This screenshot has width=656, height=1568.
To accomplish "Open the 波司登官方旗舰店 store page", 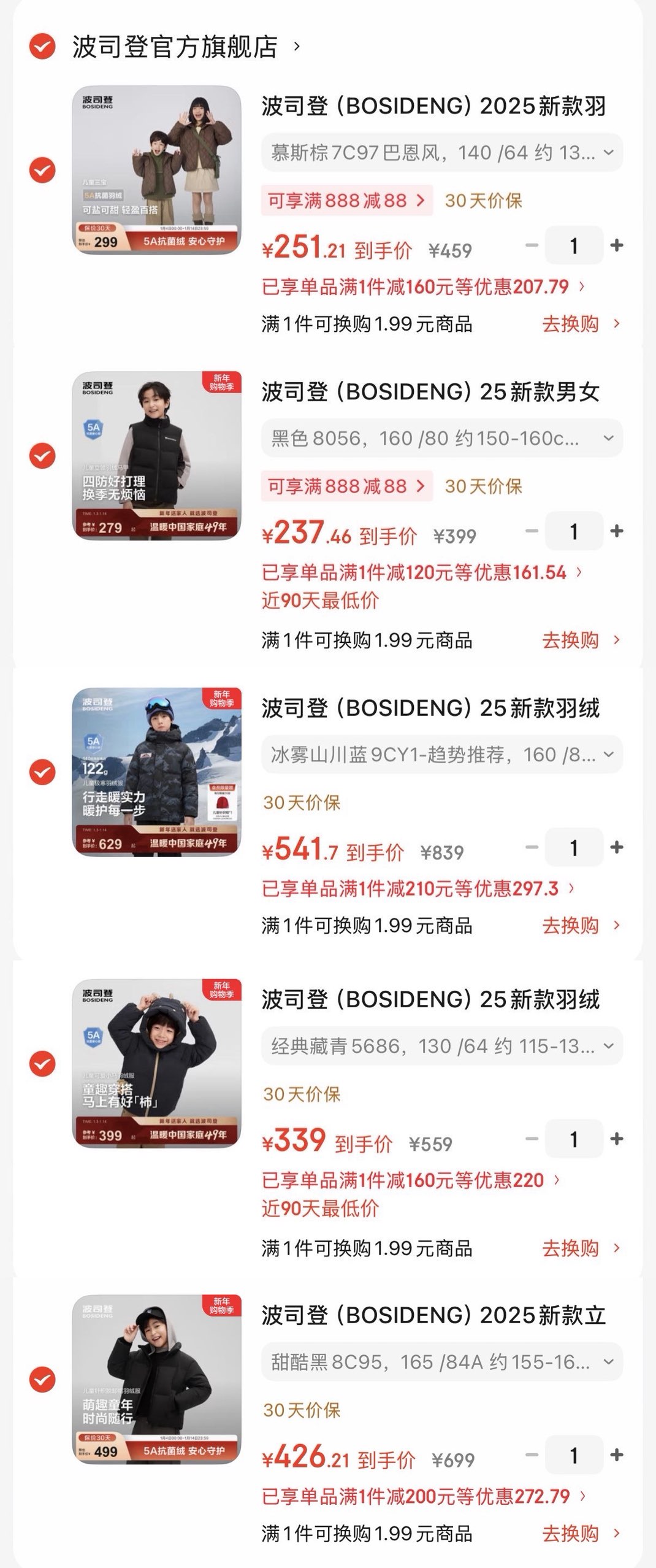I will [175, 47].
